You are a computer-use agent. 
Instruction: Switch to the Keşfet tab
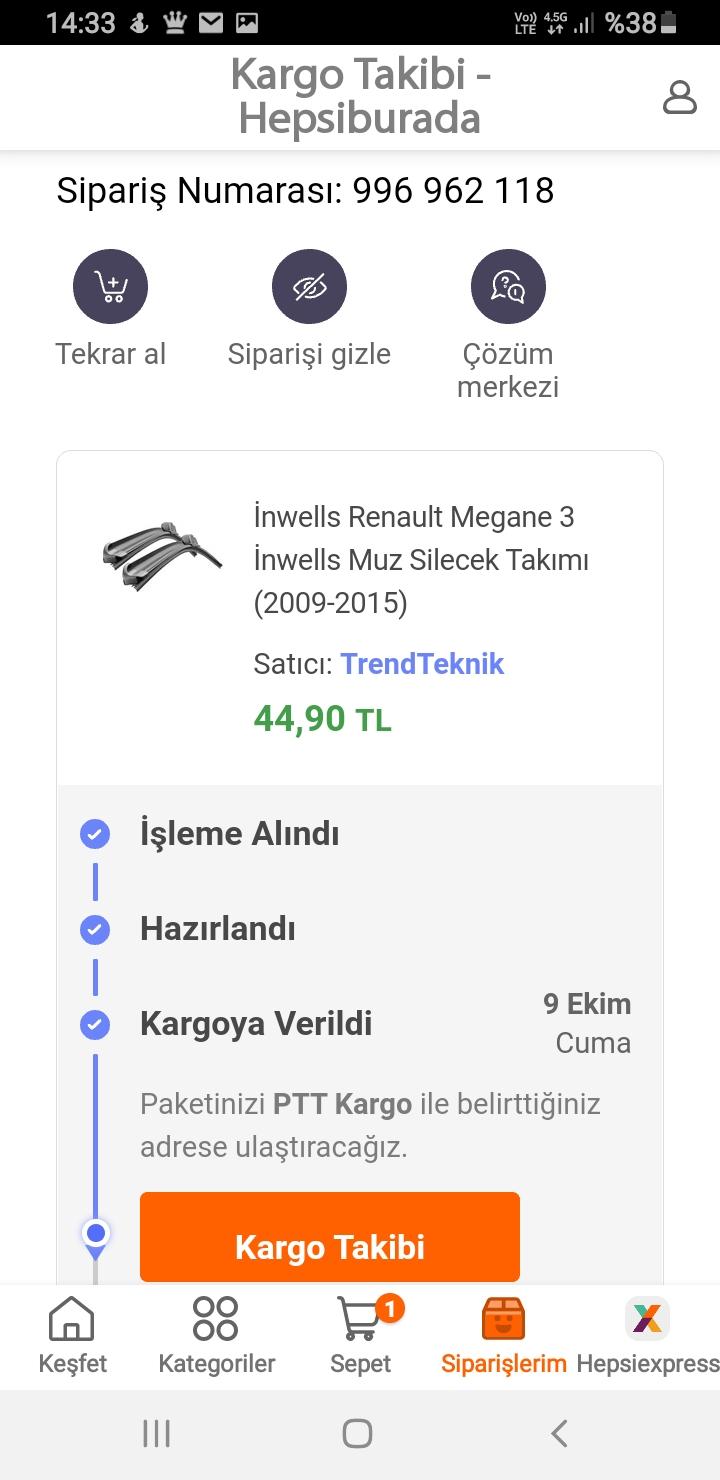[x=72, y=1334]
